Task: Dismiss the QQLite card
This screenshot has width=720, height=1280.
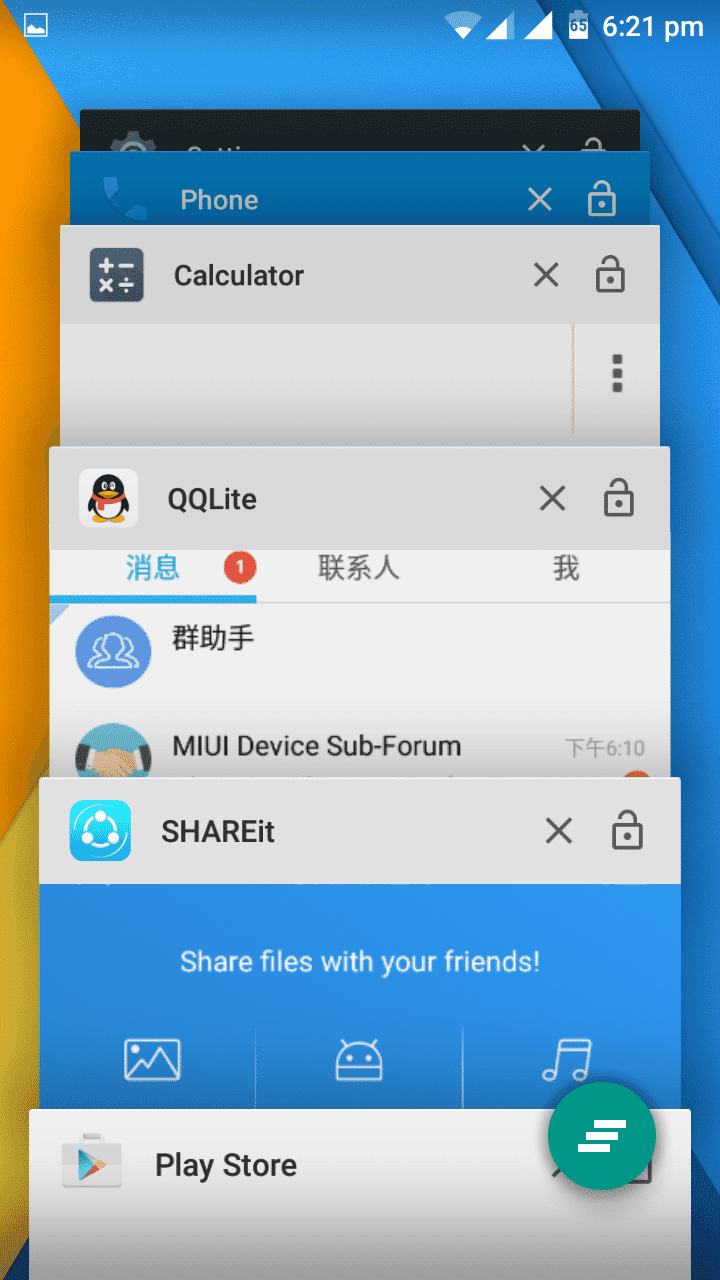Action: point(552,498)
